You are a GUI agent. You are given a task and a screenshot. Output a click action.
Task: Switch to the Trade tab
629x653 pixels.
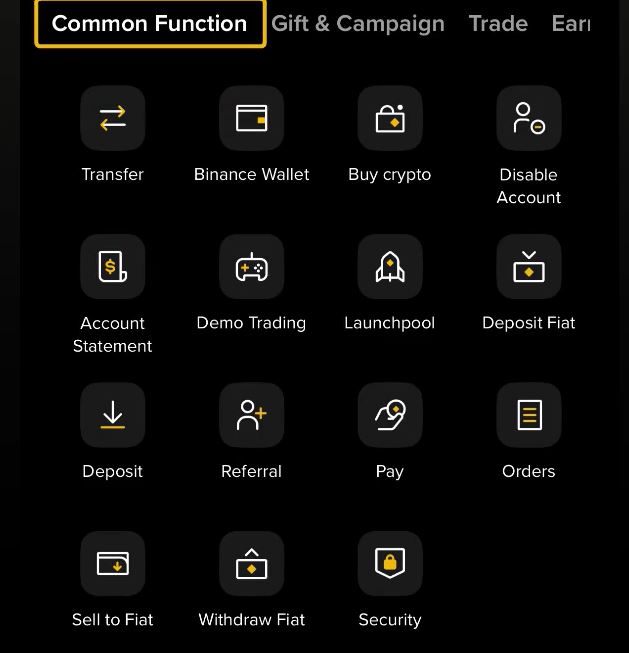[x=497, y=23]
